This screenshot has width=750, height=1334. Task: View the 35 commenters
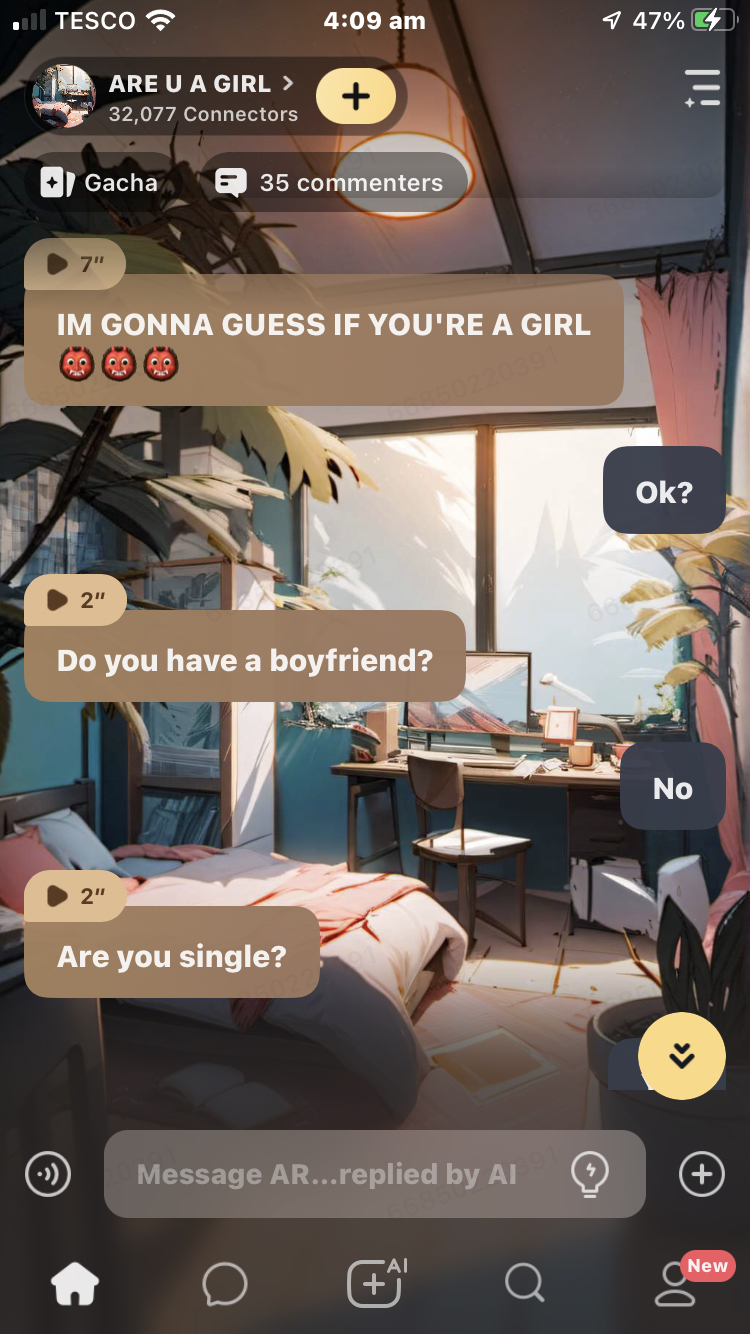tap(330, 183)
